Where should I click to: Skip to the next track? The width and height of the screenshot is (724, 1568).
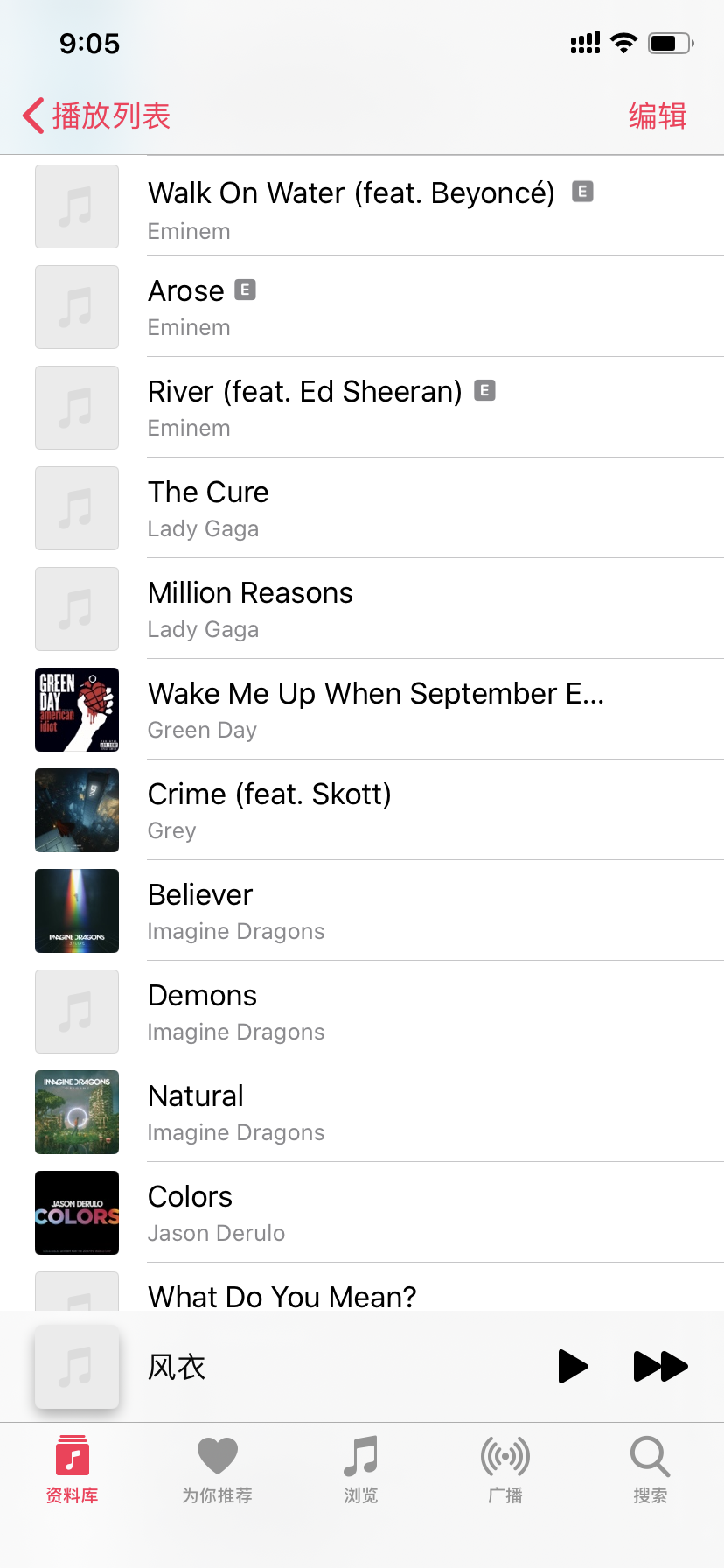[x=660, y=1366]
